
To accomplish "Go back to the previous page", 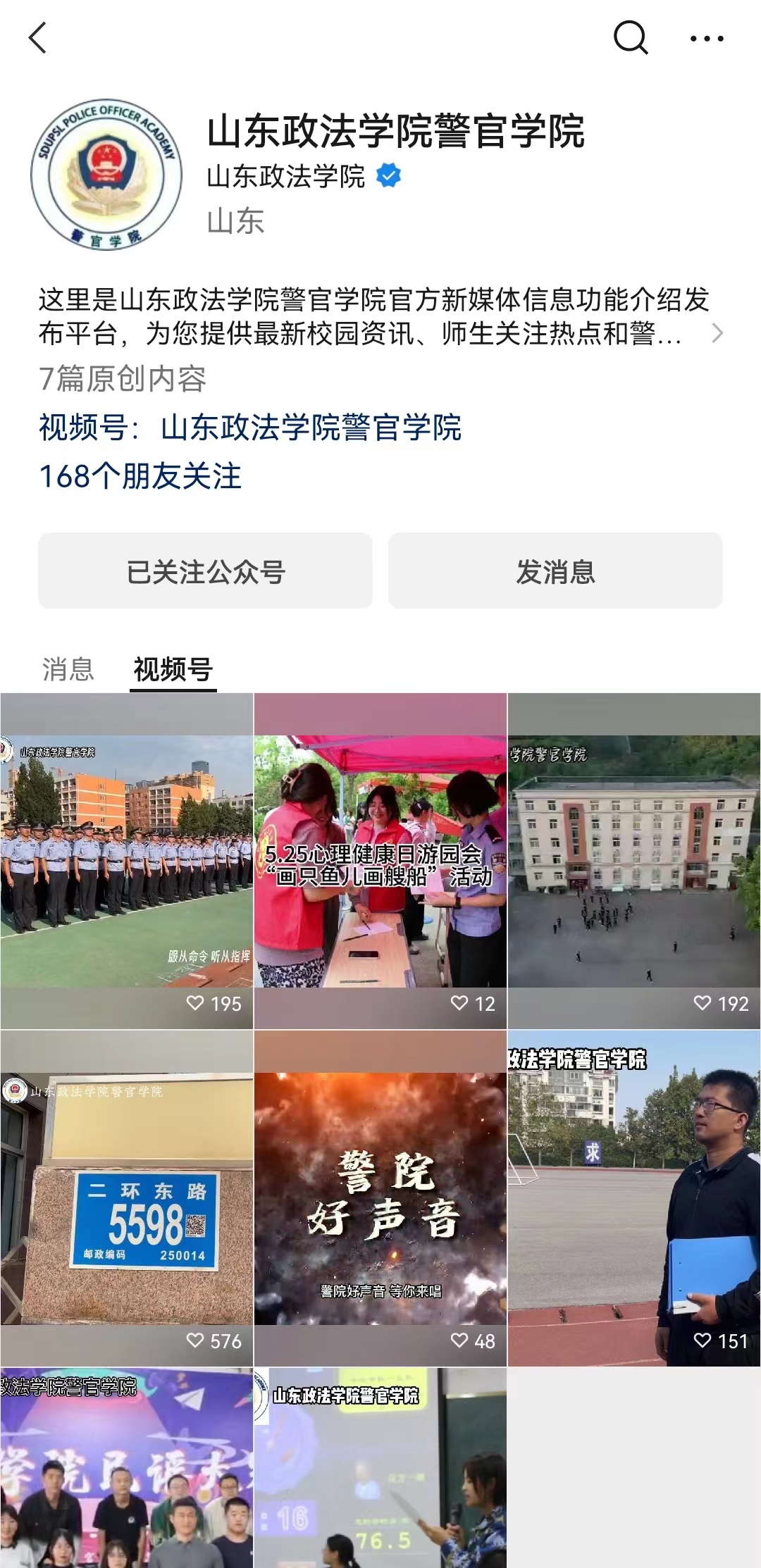I will coord(38,38).
